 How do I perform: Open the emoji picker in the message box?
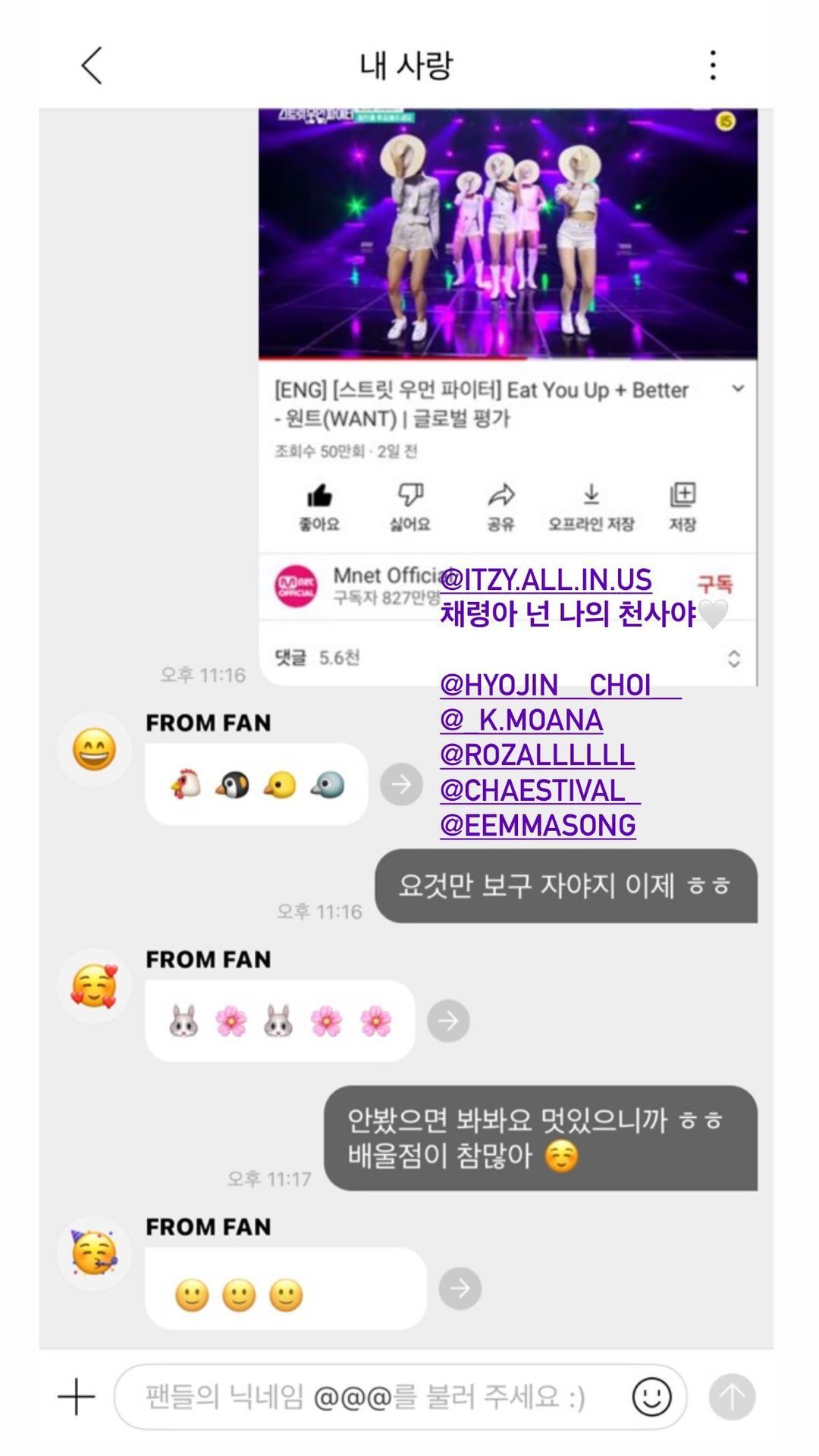click(651, 1397)
